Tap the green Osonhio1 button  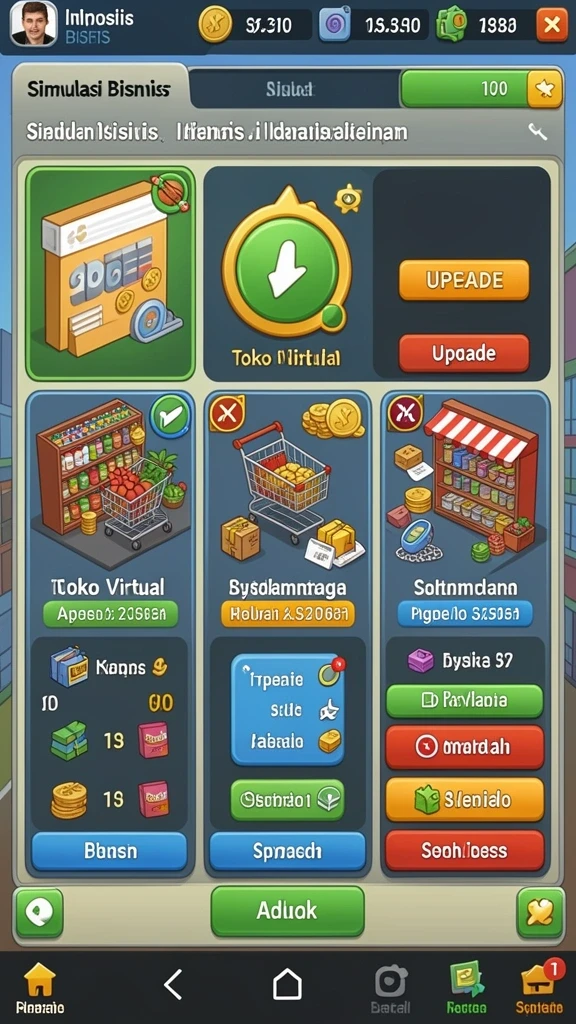[x=287, y=799]
